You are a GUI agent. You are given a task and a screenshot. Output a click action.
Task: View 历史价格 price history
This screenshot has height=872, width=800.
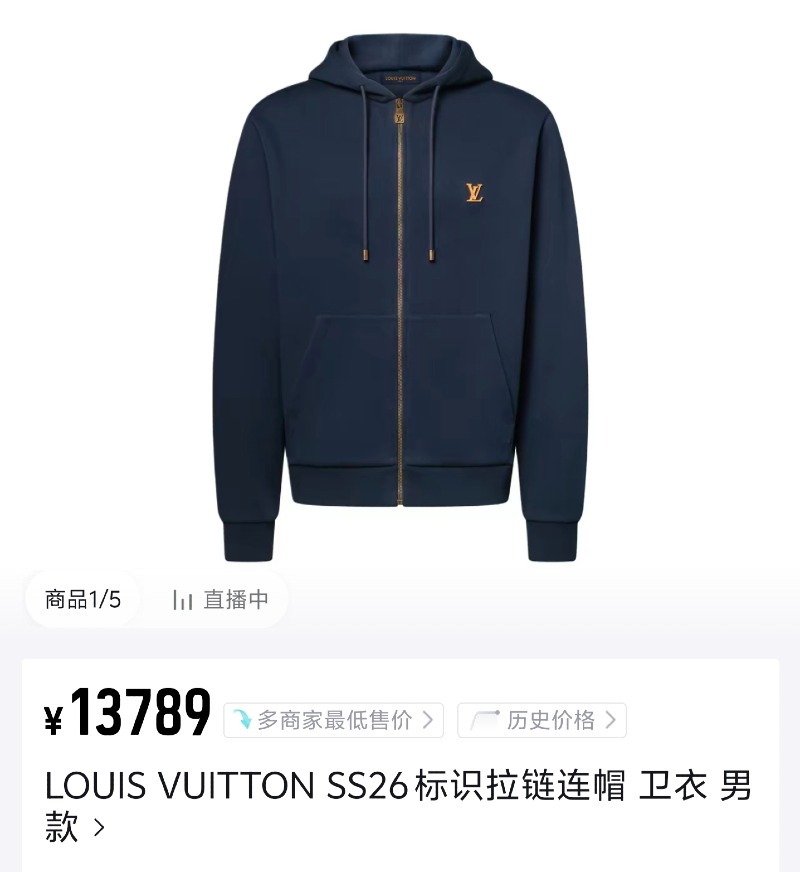coord(542,720)
